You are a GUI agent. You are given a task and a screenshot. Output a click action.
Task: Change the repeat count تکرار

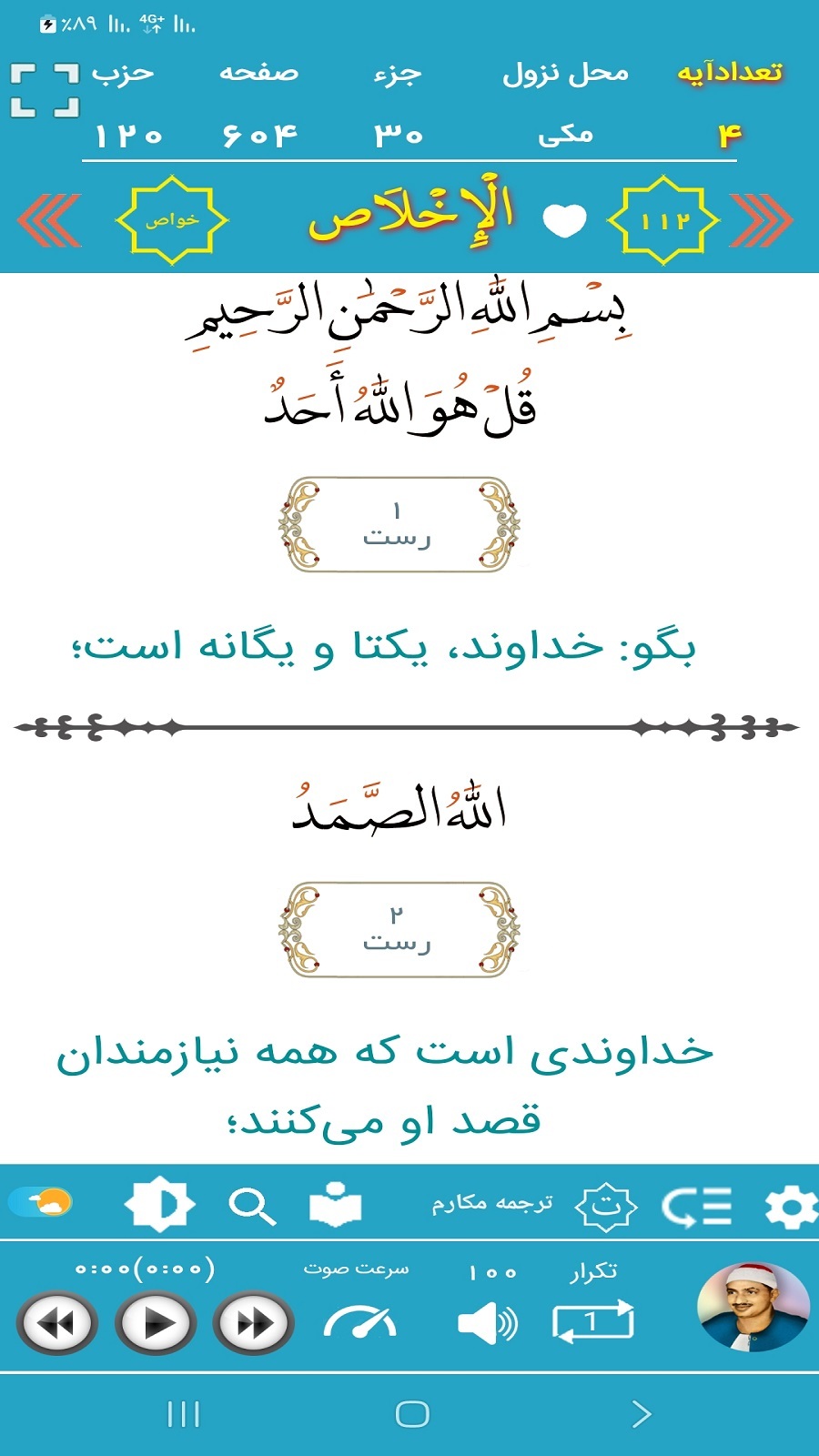tap(592, 1321)
